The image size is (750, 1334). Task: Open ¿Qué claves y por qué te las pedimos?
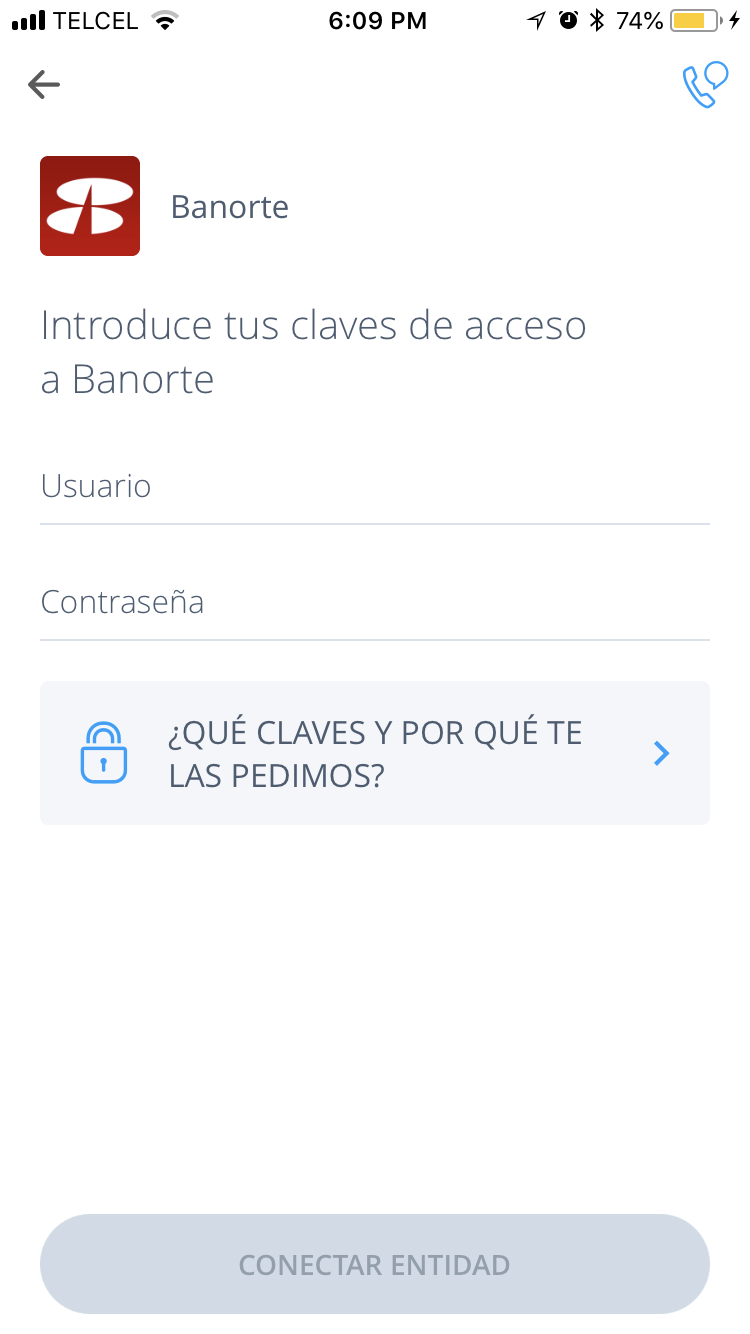tap(375, 753)
